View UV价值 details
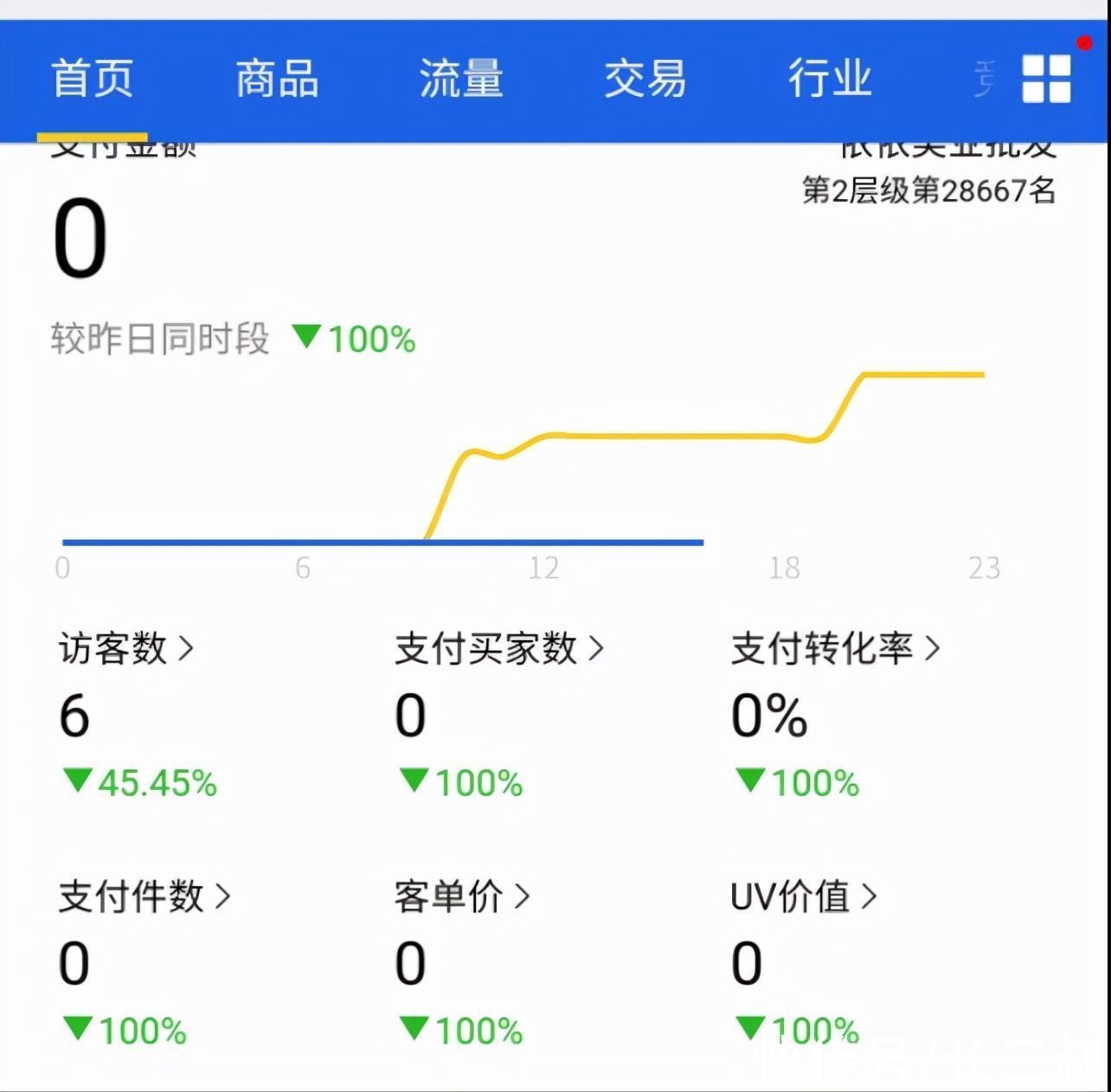Image resolution: width=1111 pixels, height=1092 pixels. tap(803, 896)
